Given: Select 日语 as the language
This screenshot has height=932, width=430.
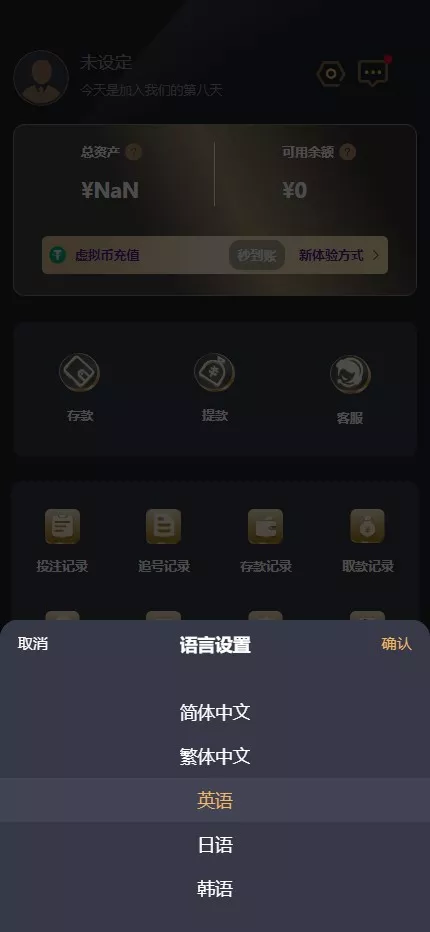Looking at the screenshot, I should pos(215,845).
